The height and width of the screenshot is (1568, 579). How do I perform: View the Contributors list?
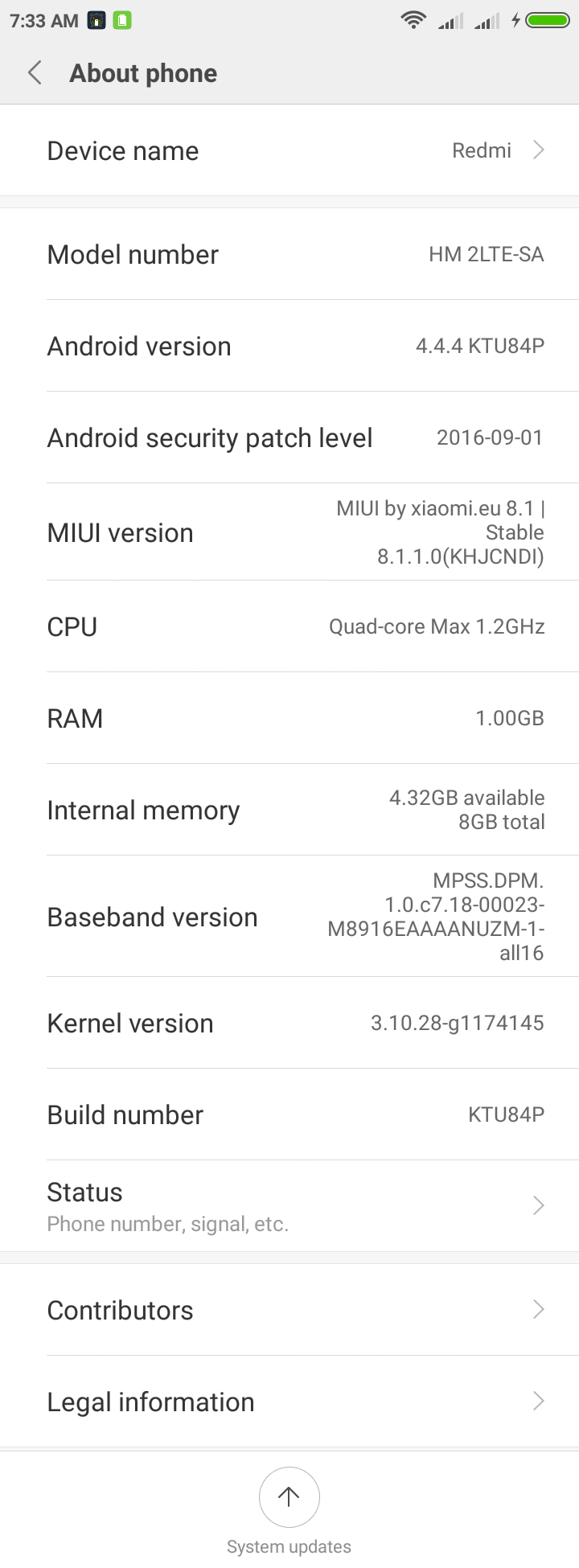289,1310
